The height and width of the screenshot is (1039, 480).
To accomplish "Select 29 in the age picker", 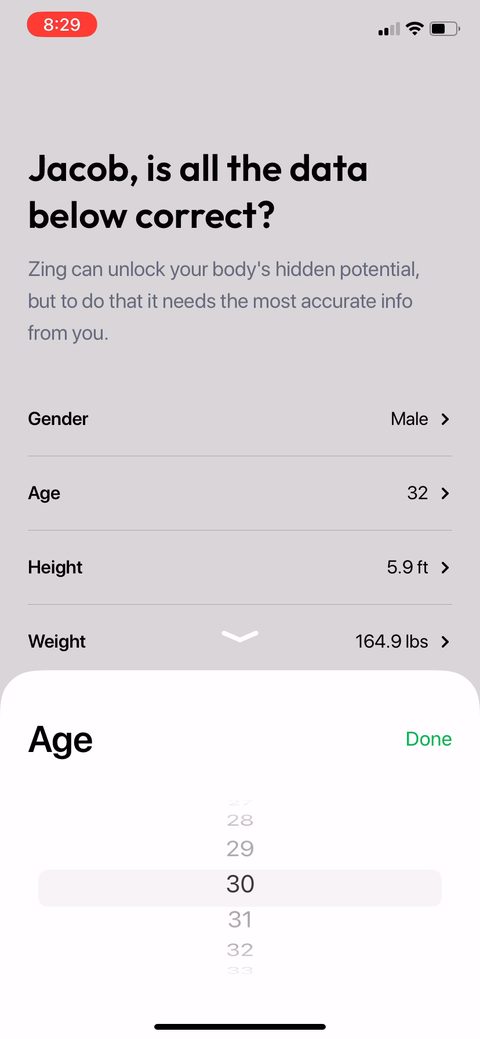I will tap(240, 848).
